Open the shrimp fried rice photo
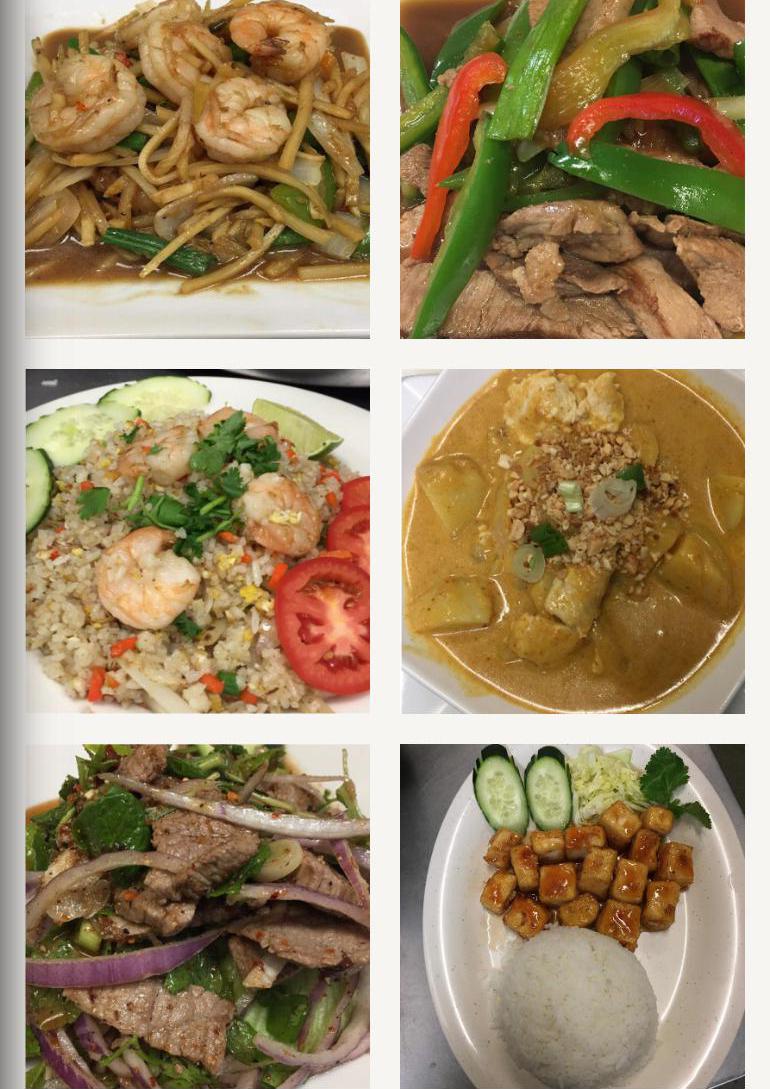This screenshot has width=770, height=1089. [x=197, y=541]
